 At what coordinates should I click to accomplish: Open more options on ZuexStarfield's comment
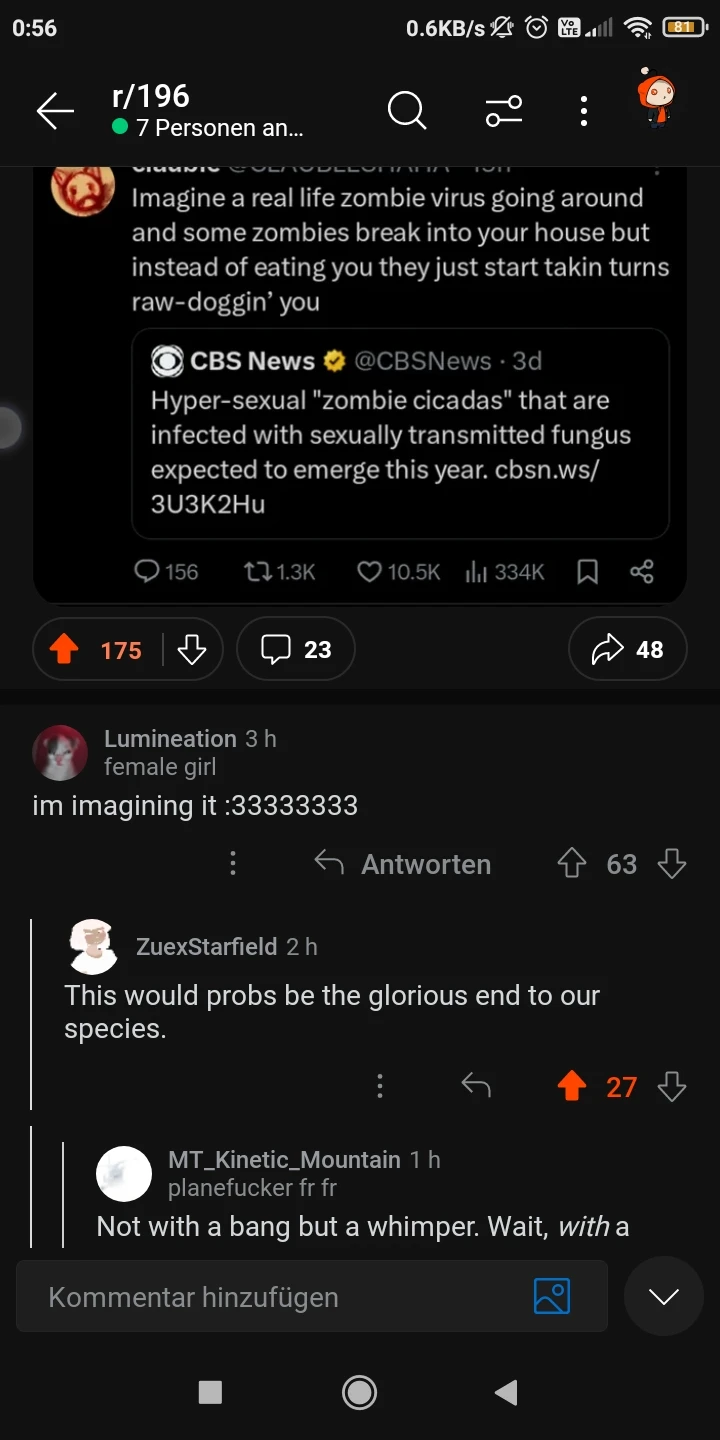pos(380,1086)
